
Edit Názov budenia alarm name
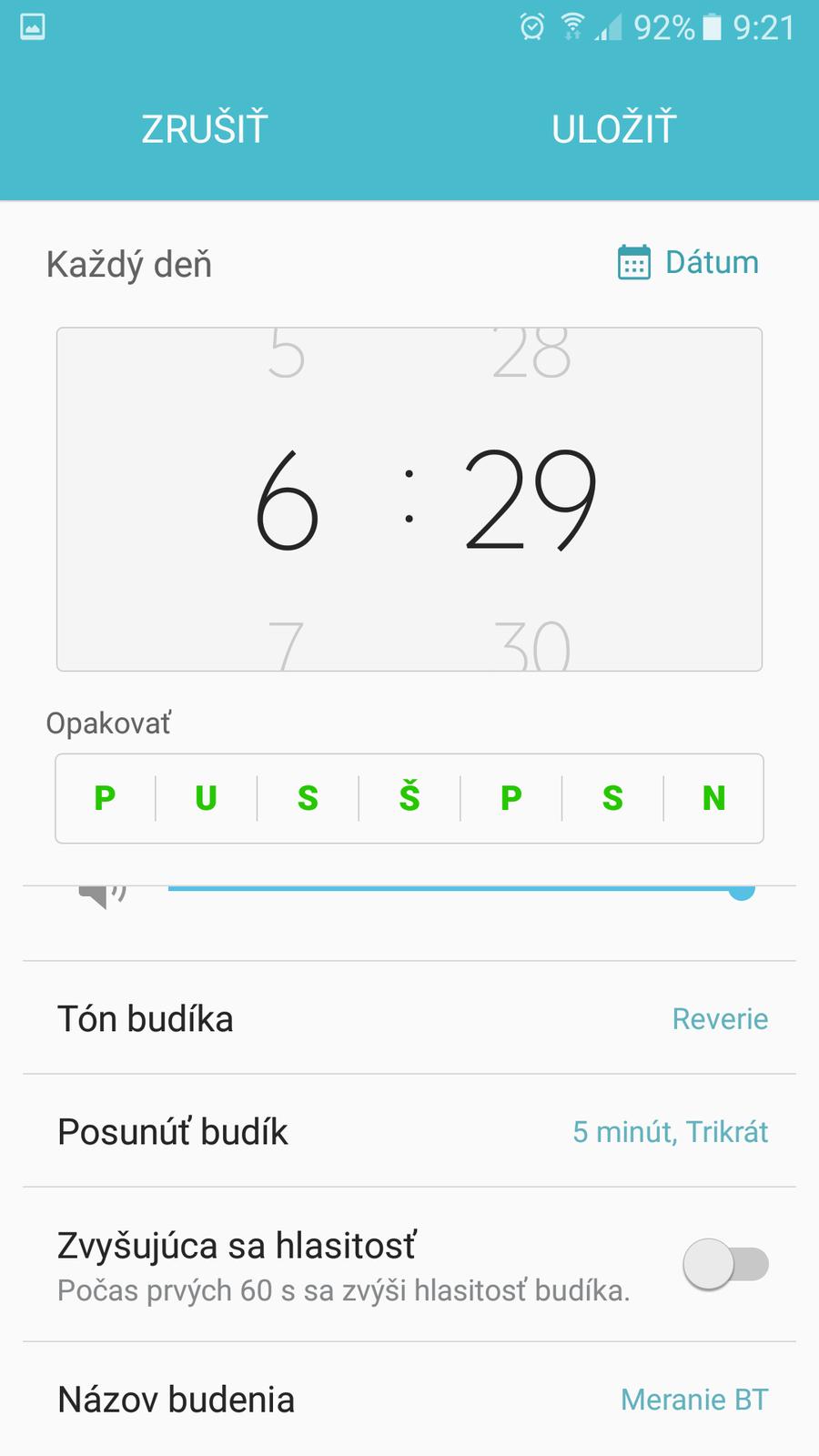coord(409,1400)
